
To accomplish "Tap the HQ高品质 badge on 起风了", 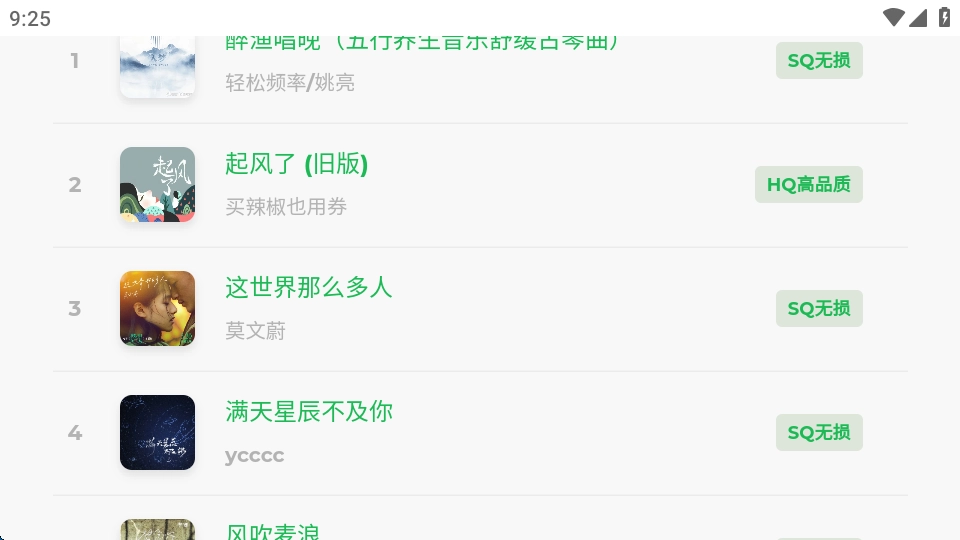I will click(808, 185).
